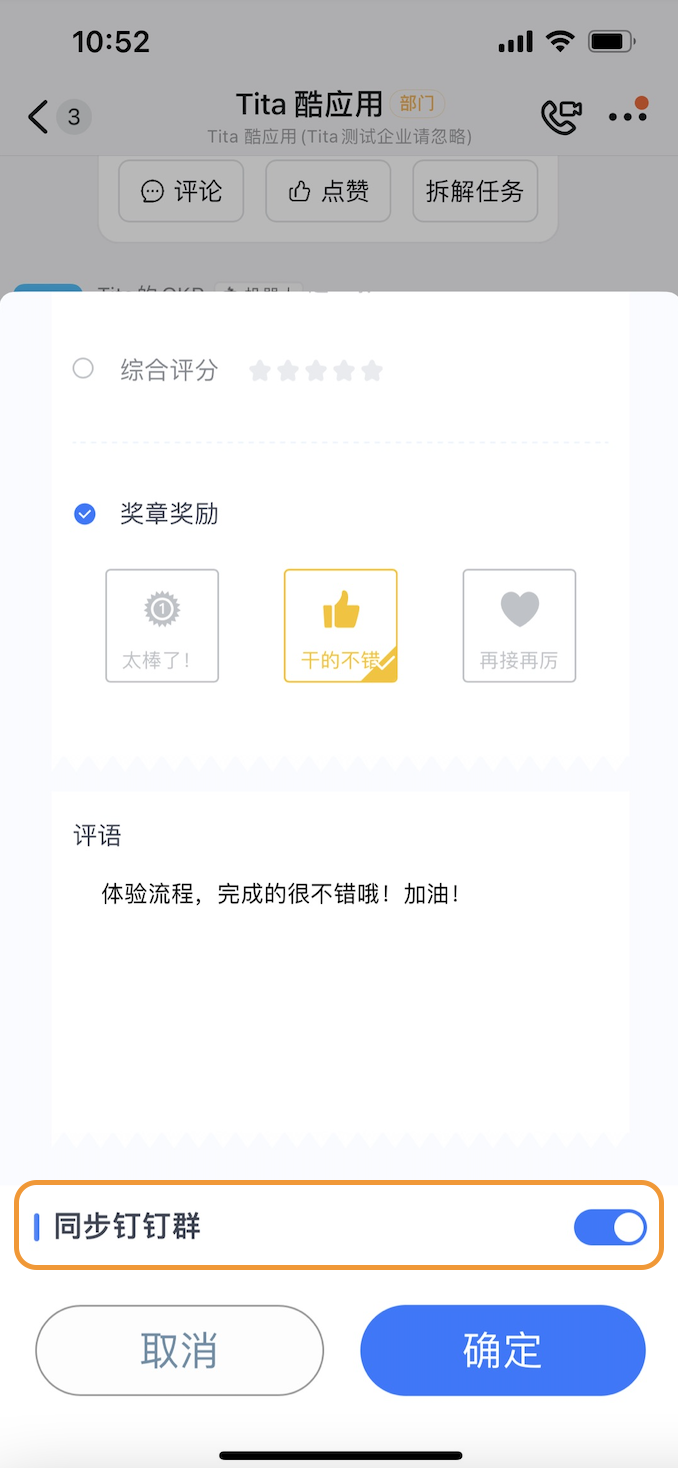
Task: Edit the 评语 comment text field
Action: pyautogui.click(x=340, y=960)
